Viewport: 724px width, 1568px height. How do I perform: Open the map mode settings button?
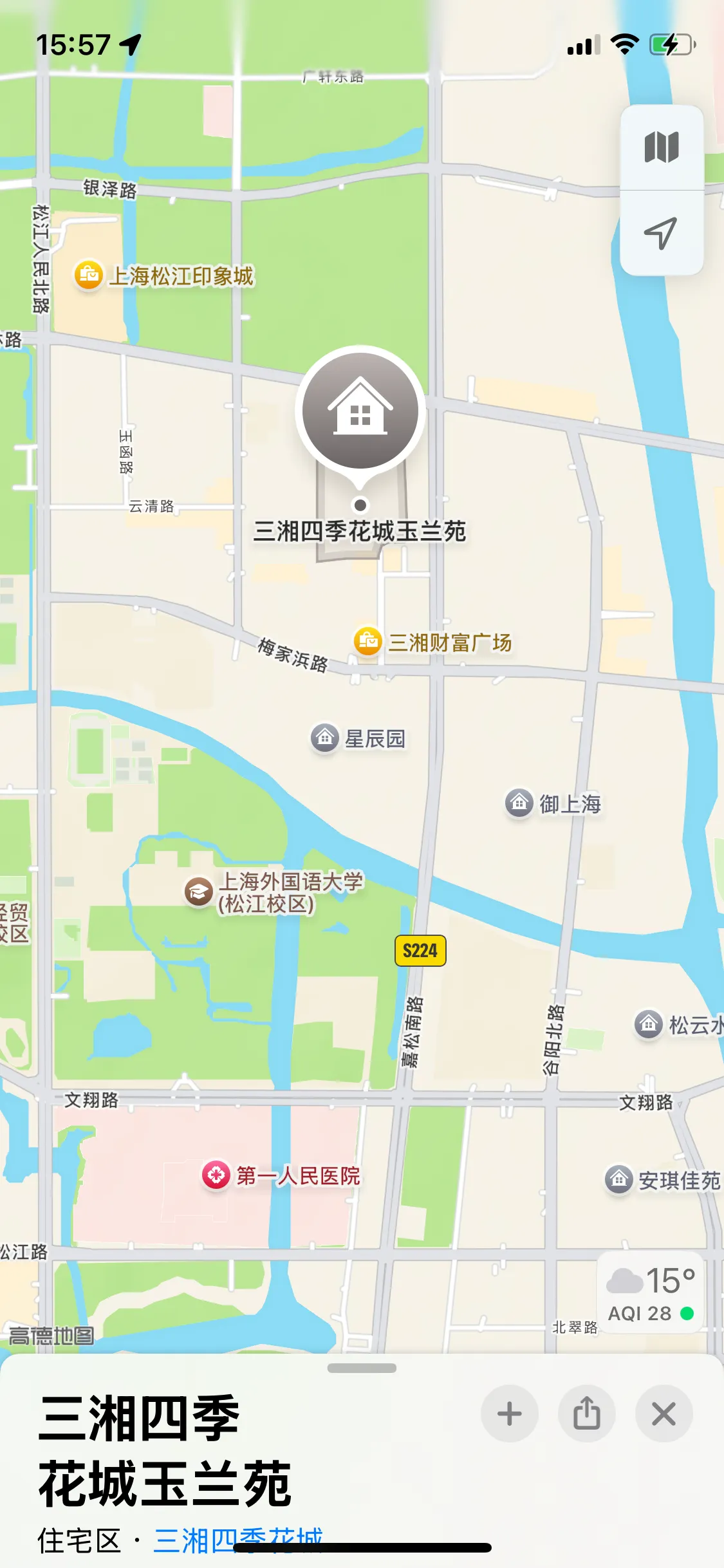point(661,147)
